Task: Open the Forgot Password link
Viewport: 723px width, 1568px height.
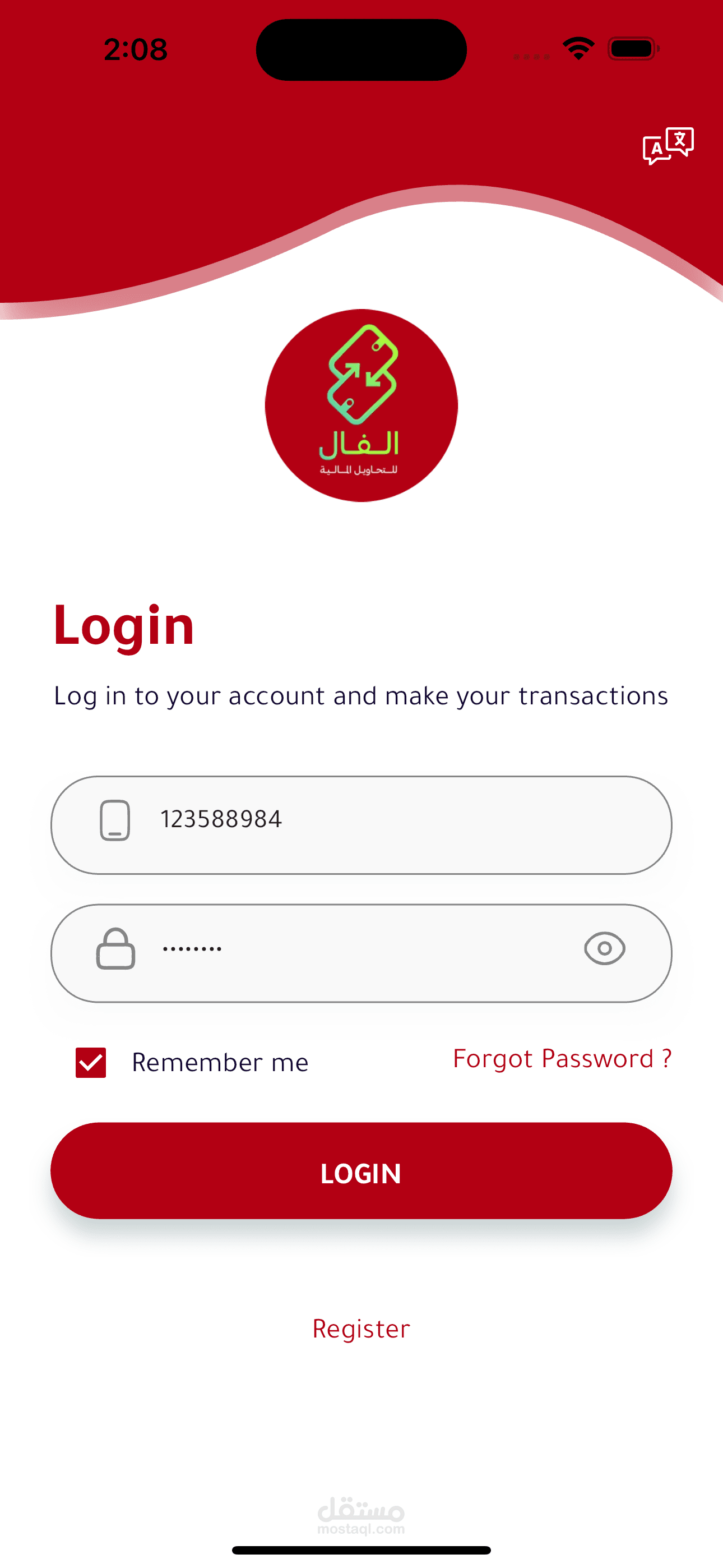Action: coord(562,1059)
